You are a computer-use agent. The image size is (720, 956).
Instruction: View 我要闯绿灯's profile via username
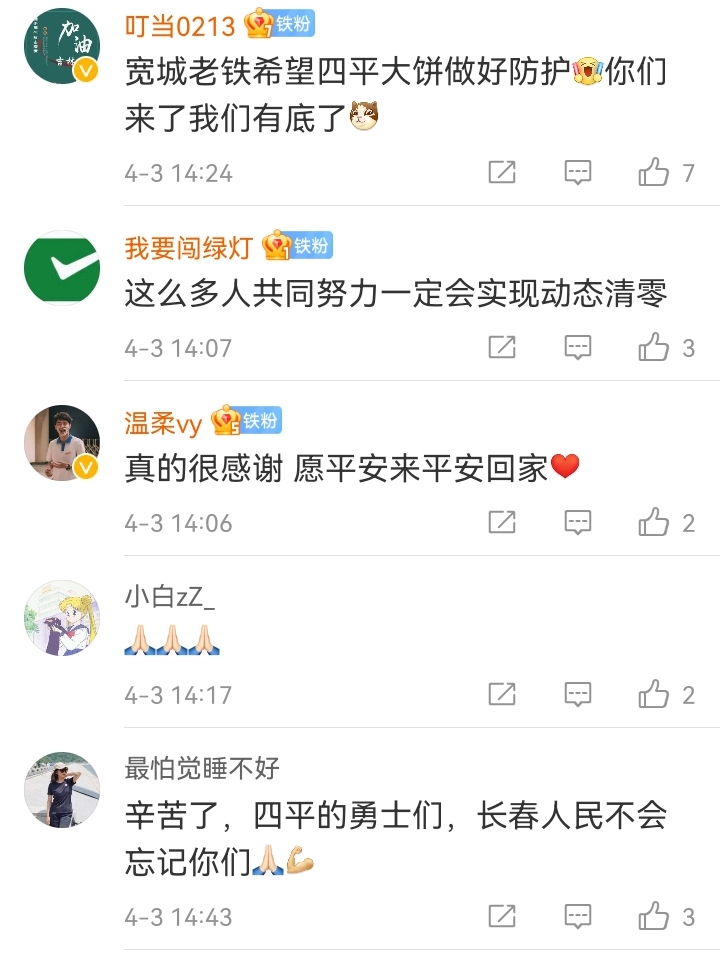[x=189, y=247]
